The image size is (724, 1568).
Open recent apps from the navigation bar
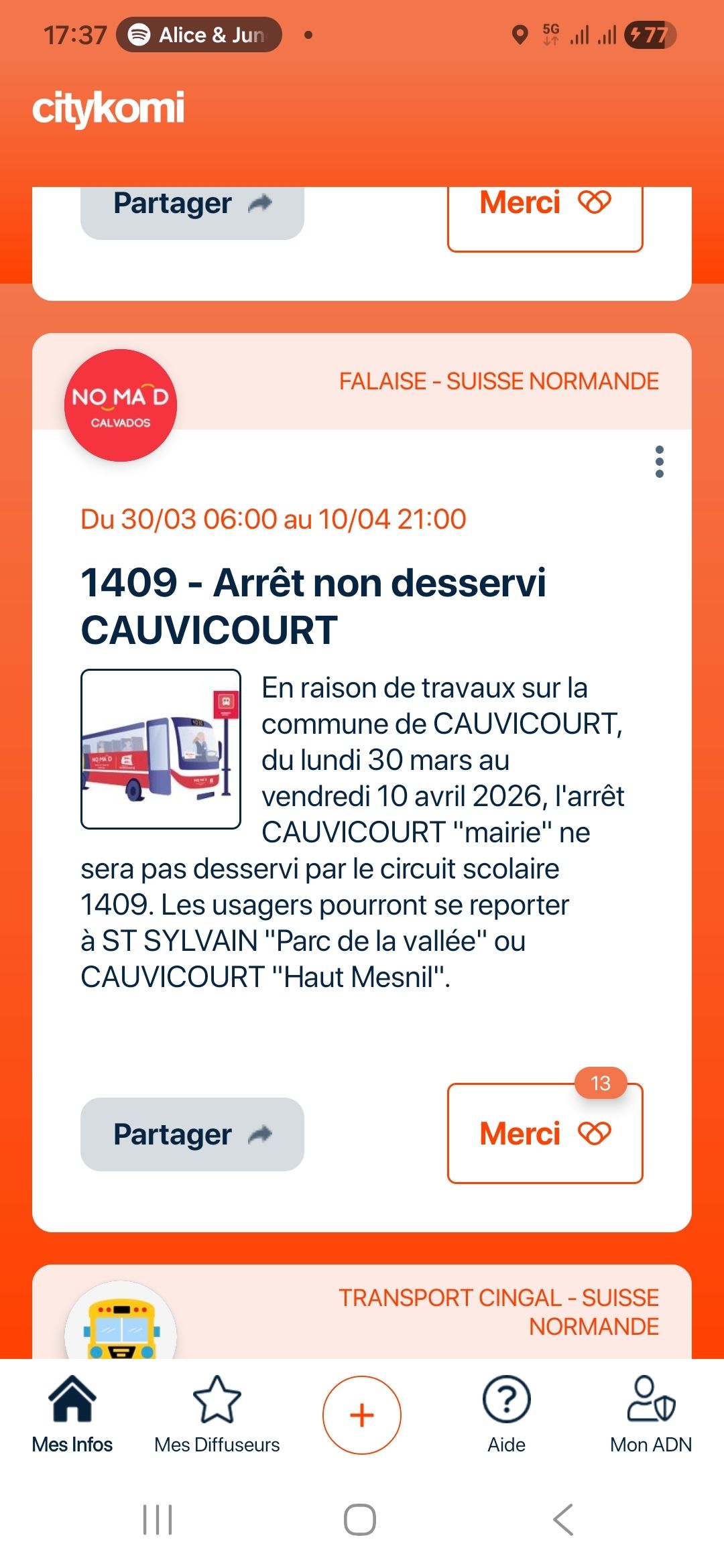[158, 1520]
